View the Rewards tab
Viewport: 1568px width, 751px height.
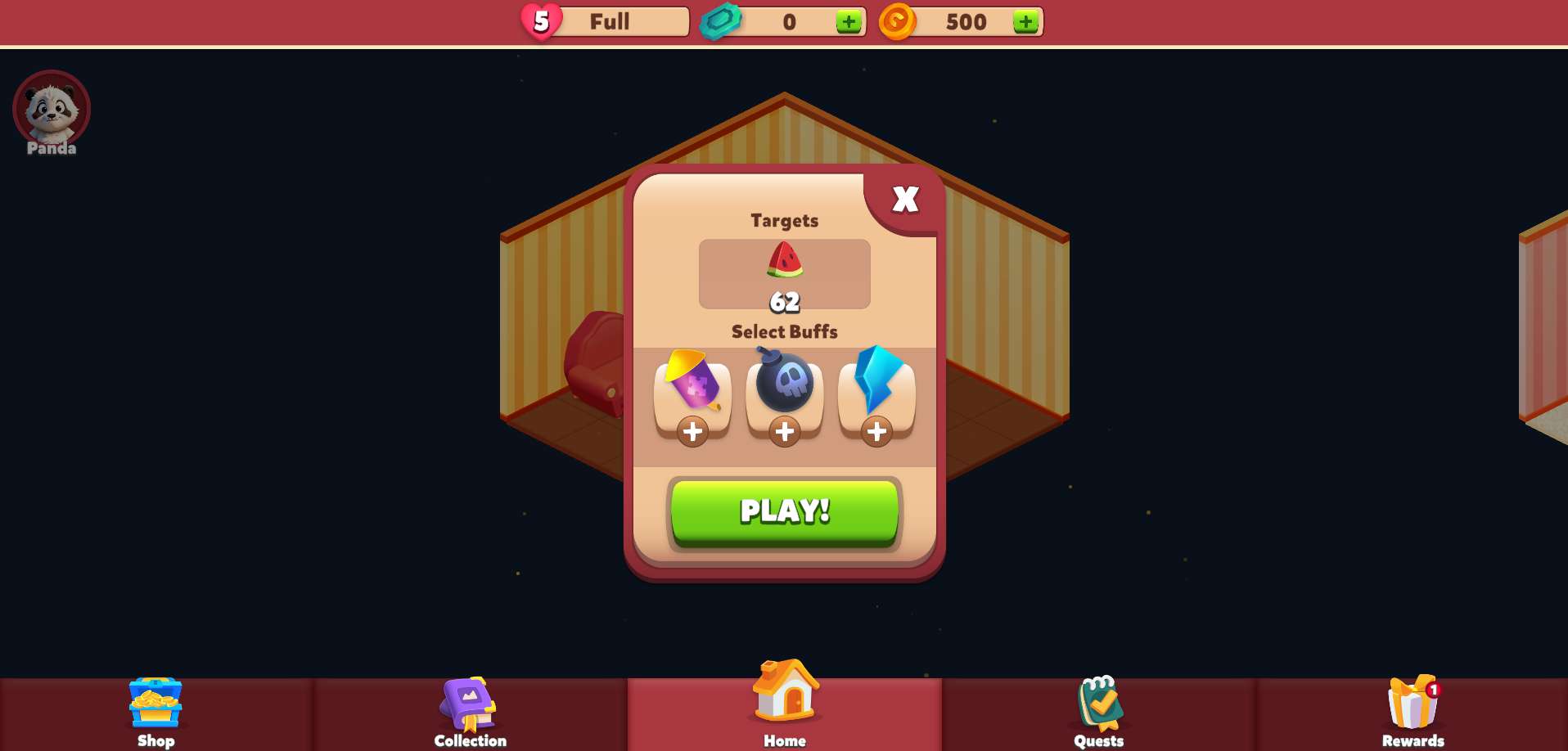[x=1413, y=713]
